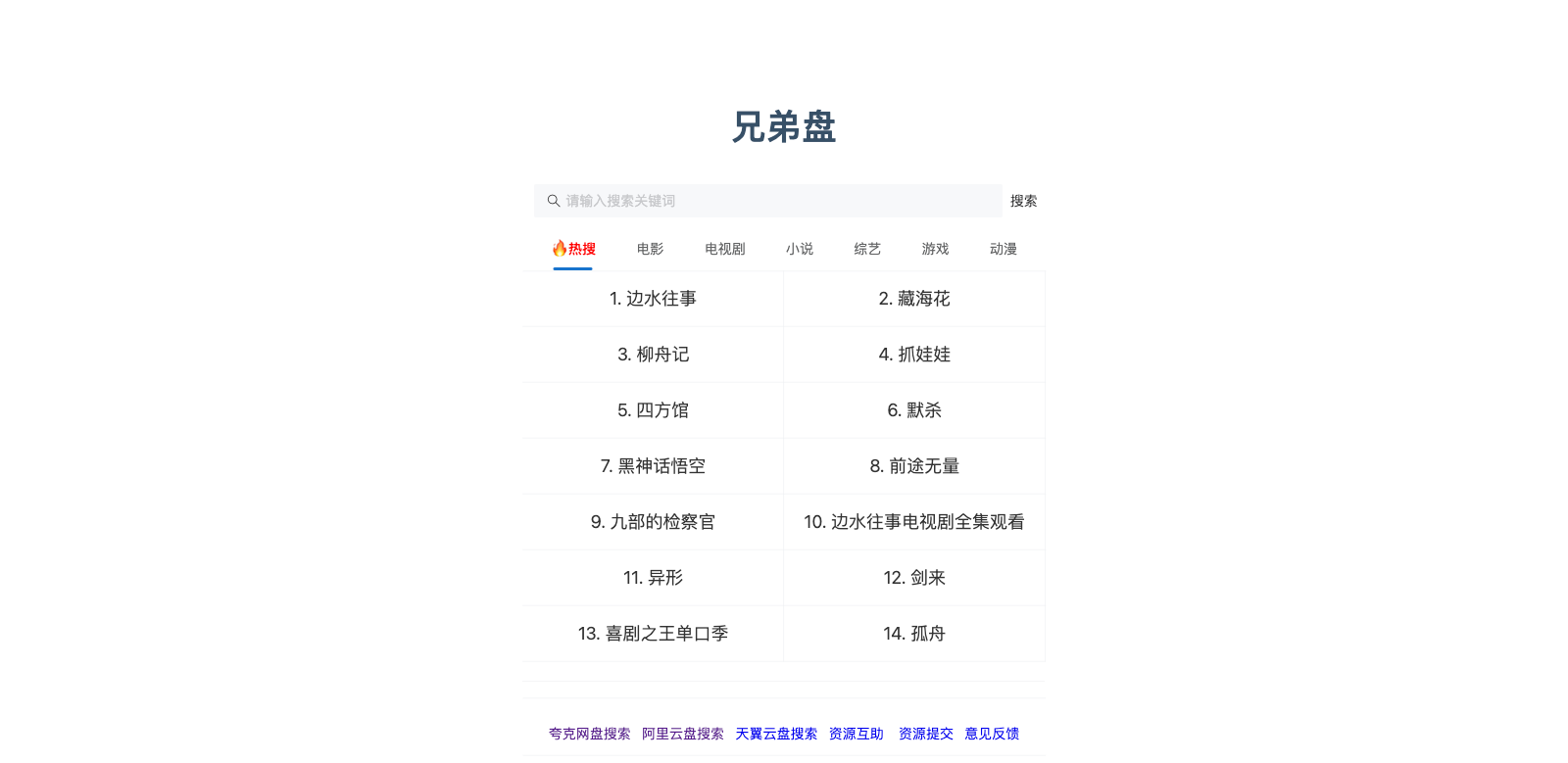1568x763 pixels.
Task: Open hot search 剑来
Action: [x=914, y=578]
